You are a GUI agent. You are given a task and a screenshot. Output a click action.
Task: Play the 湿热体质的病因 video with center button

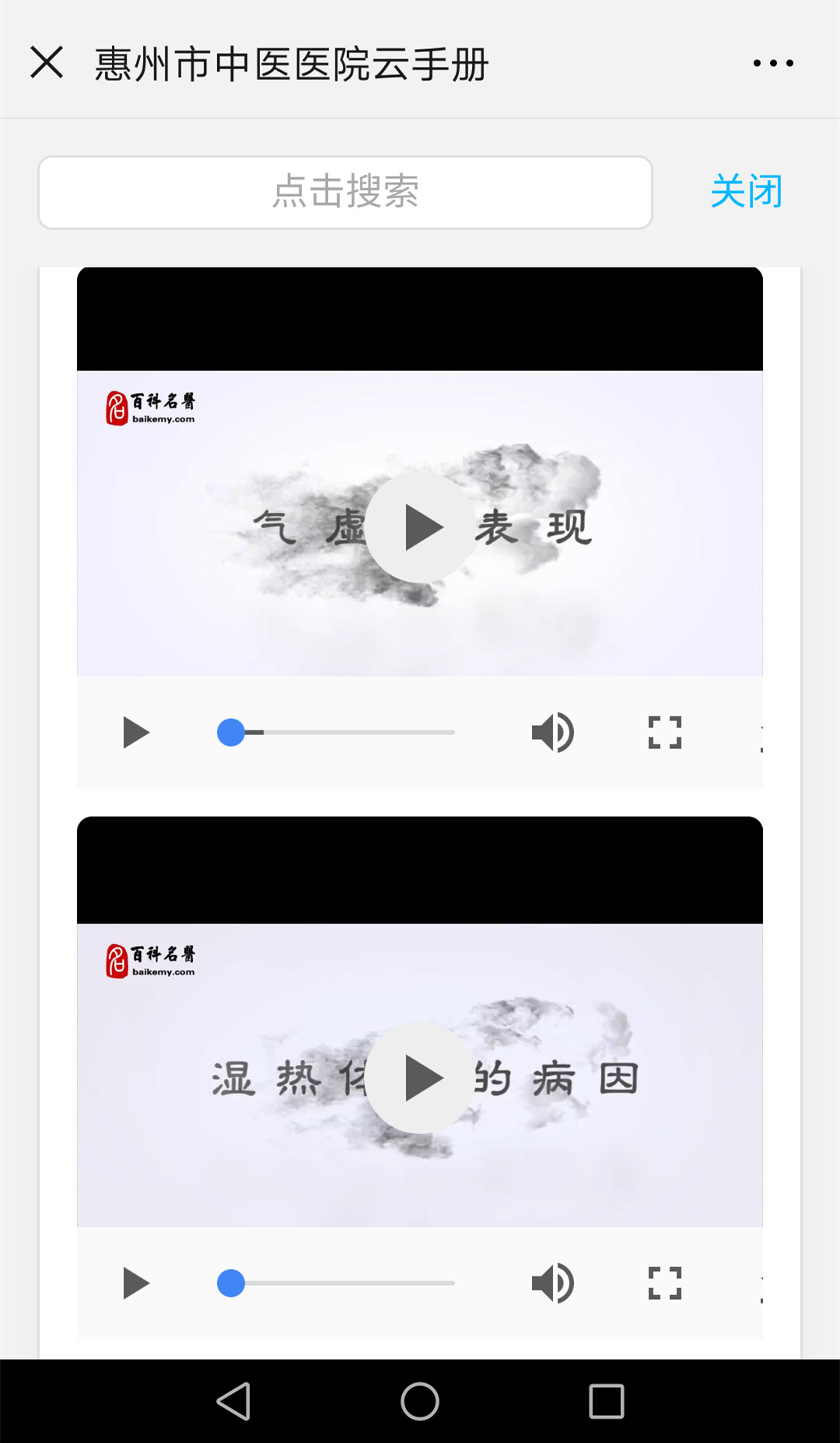pos(420,1078)
